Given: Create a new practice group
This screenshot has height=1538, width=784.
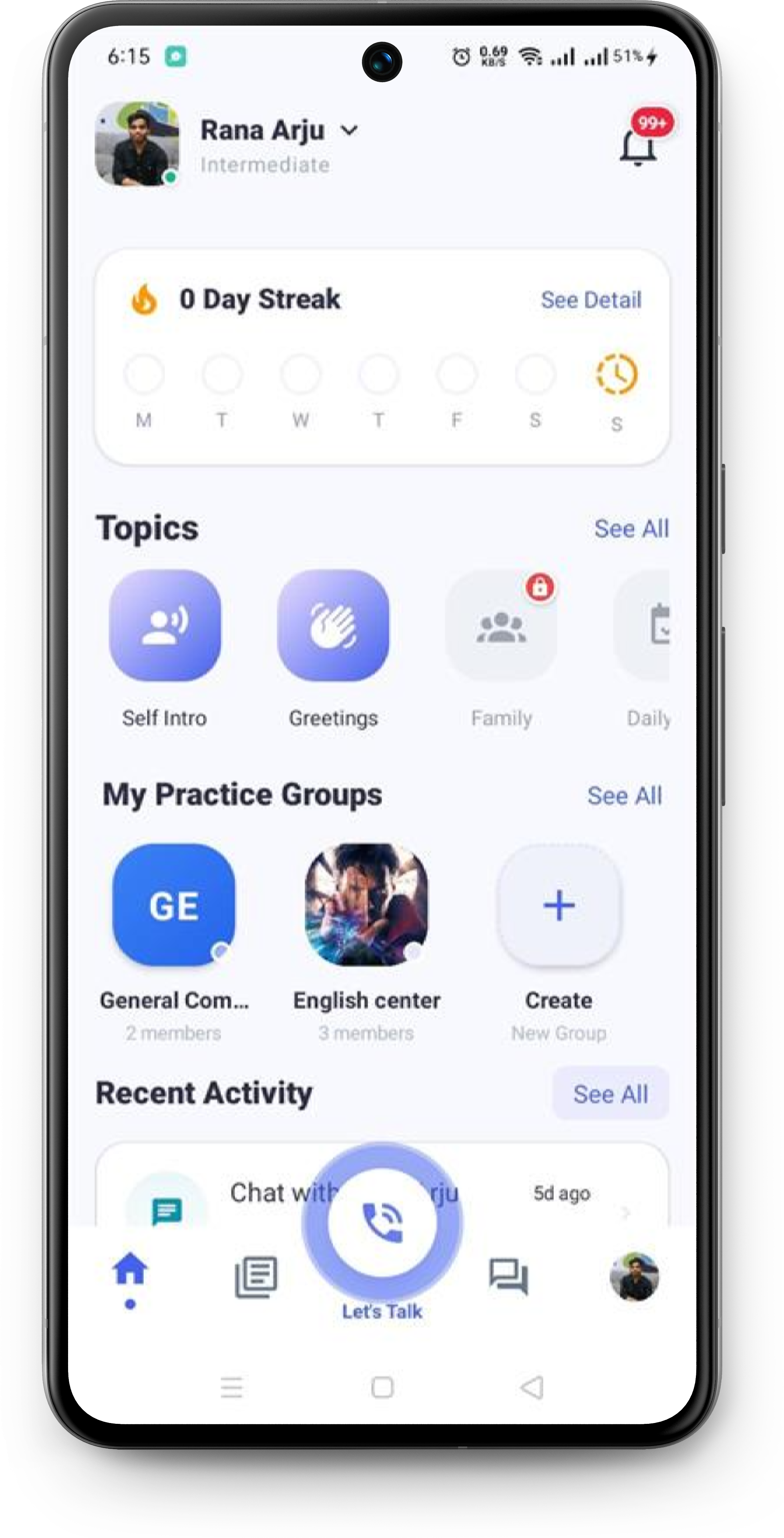Looking at the screenshot, I should click(559, 905).
